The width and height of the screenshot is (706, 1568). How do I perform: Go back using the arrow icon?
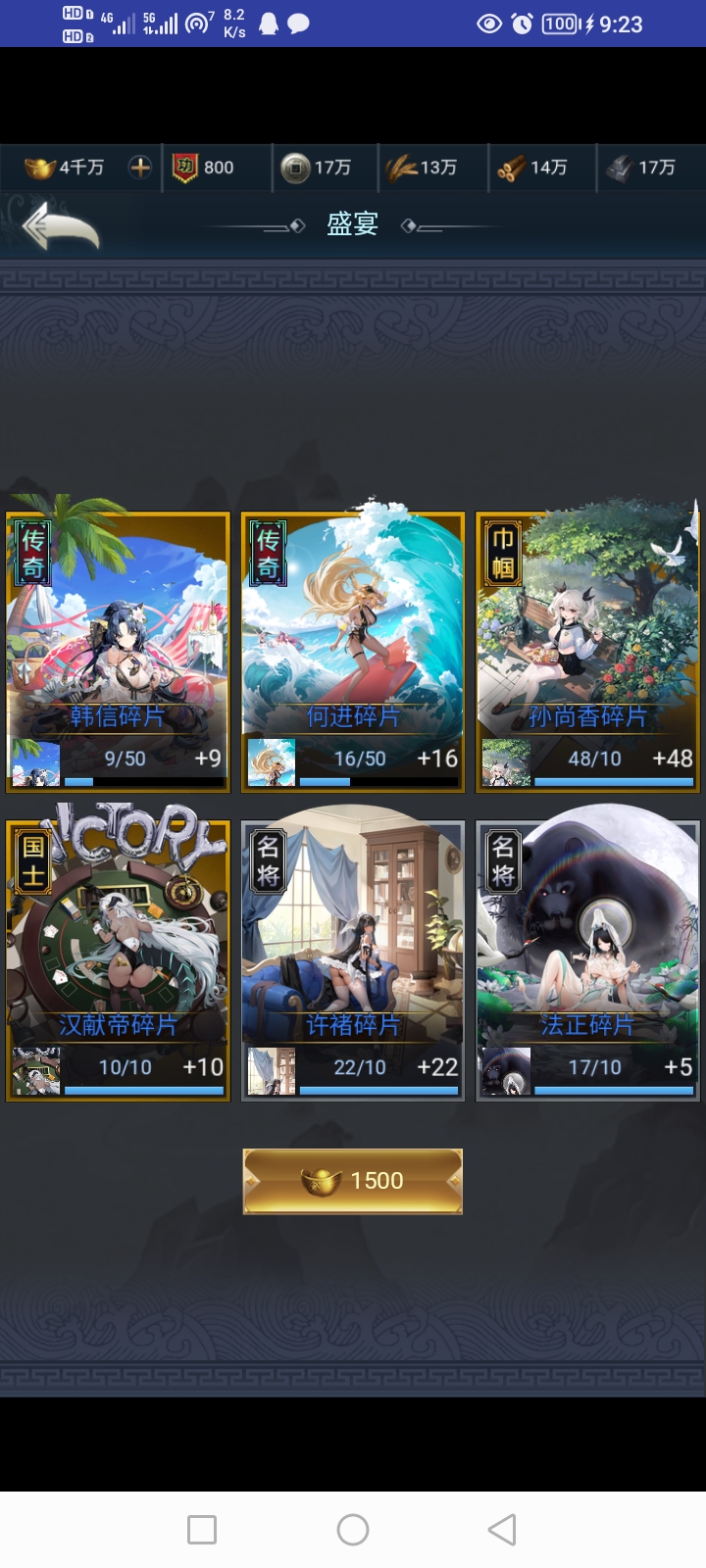point(61,227)
